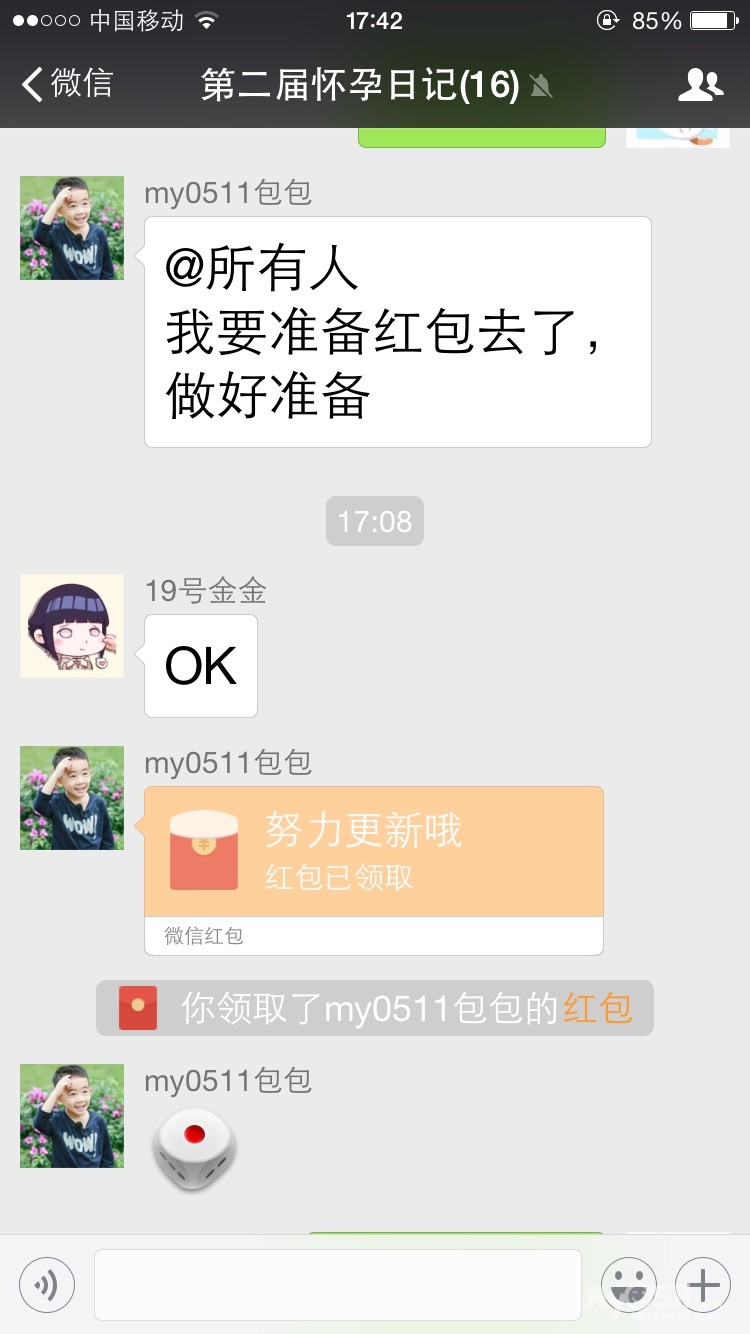Open my0511包包's avatar beside @所有人 message
750x1334 pixels.
coord(72,228)
